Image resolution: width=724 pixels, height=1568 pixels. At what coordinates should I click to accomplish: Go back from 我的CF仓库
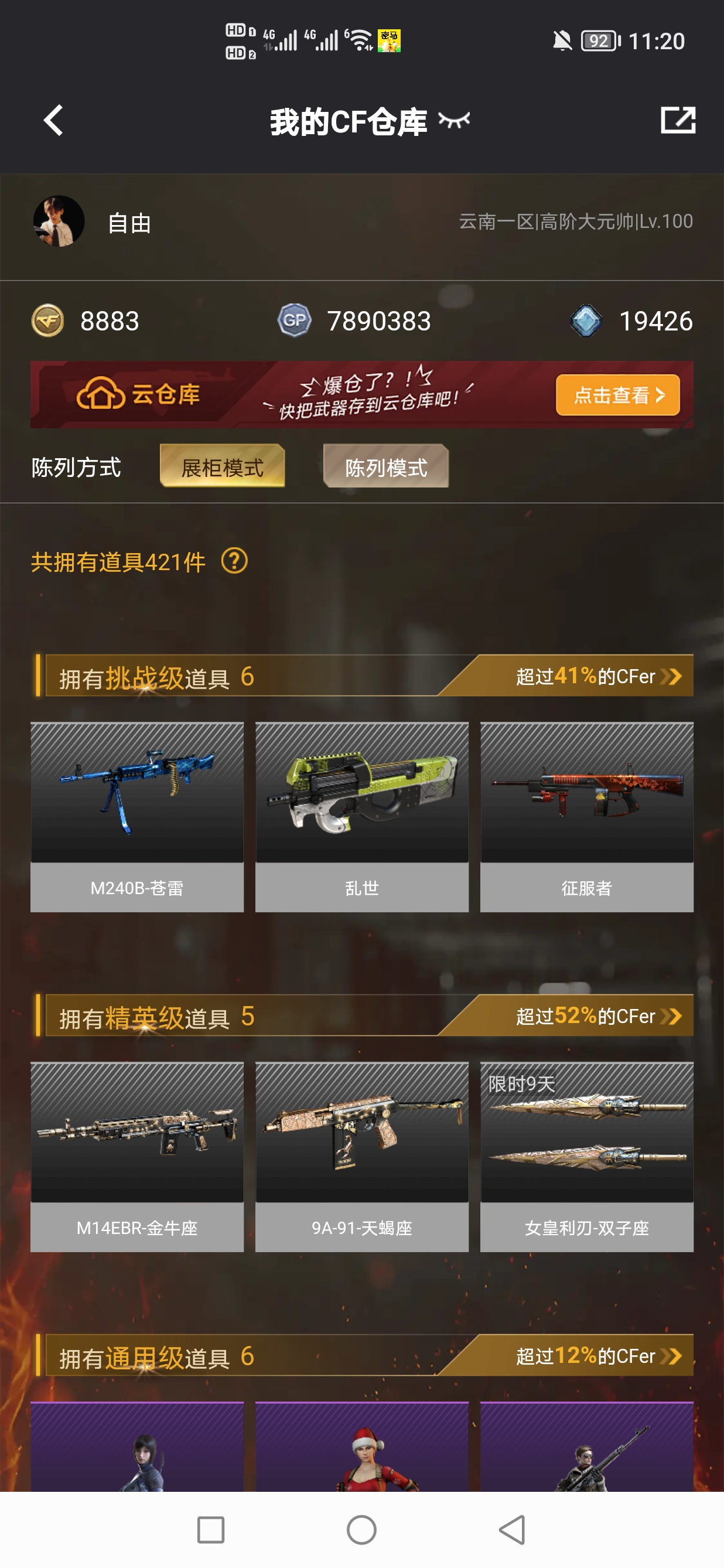[x=53, y=121]
